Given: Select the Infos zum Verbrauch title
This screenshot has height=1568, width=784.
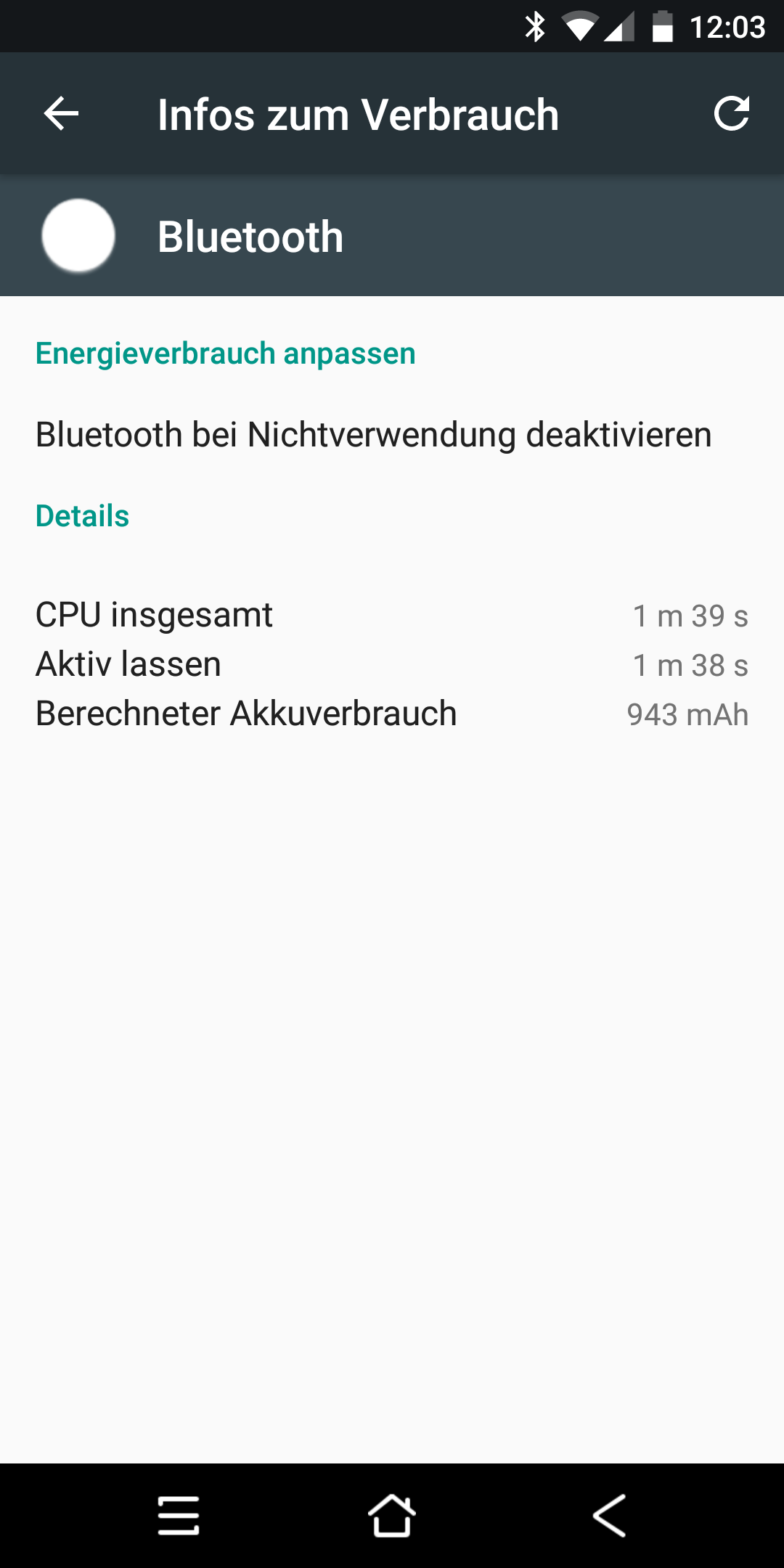Looking at the screenshot, I should click(358, 114).
